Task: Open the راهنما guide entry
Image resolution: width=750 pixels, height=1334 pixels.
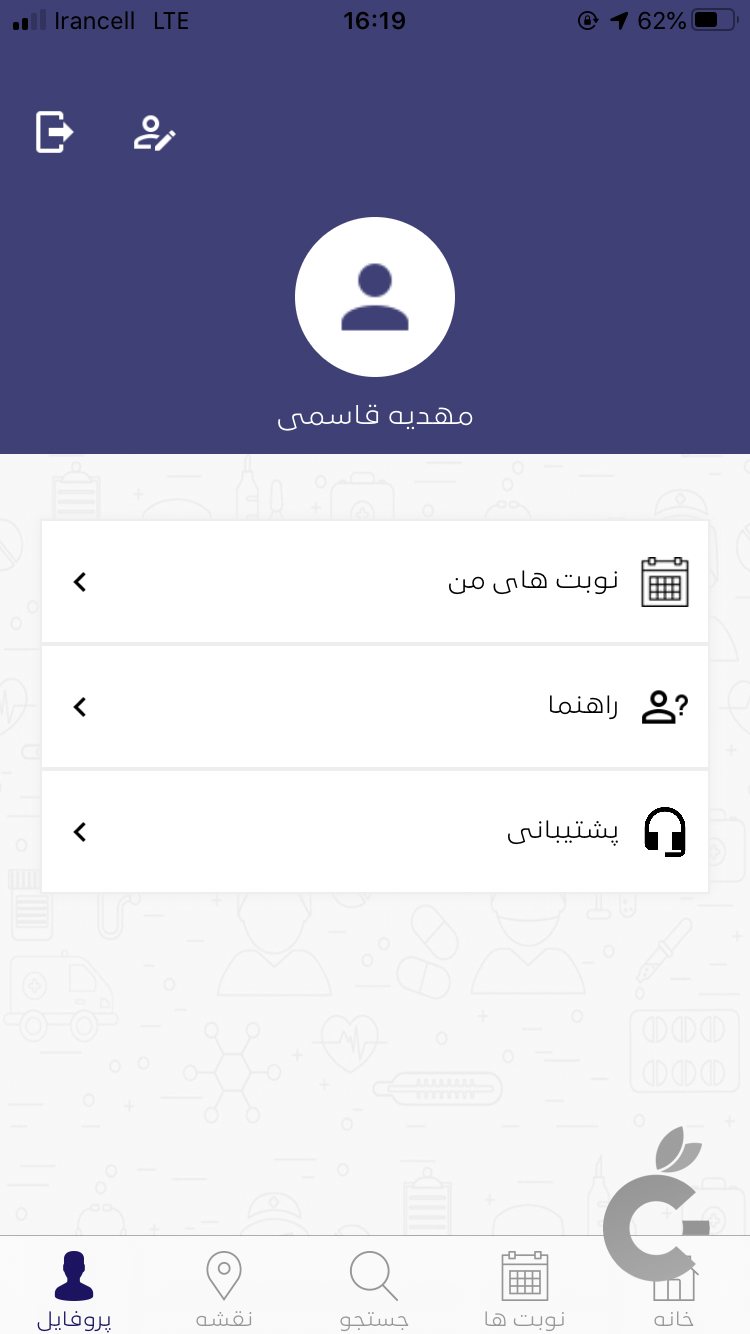Action: [583, 706]
